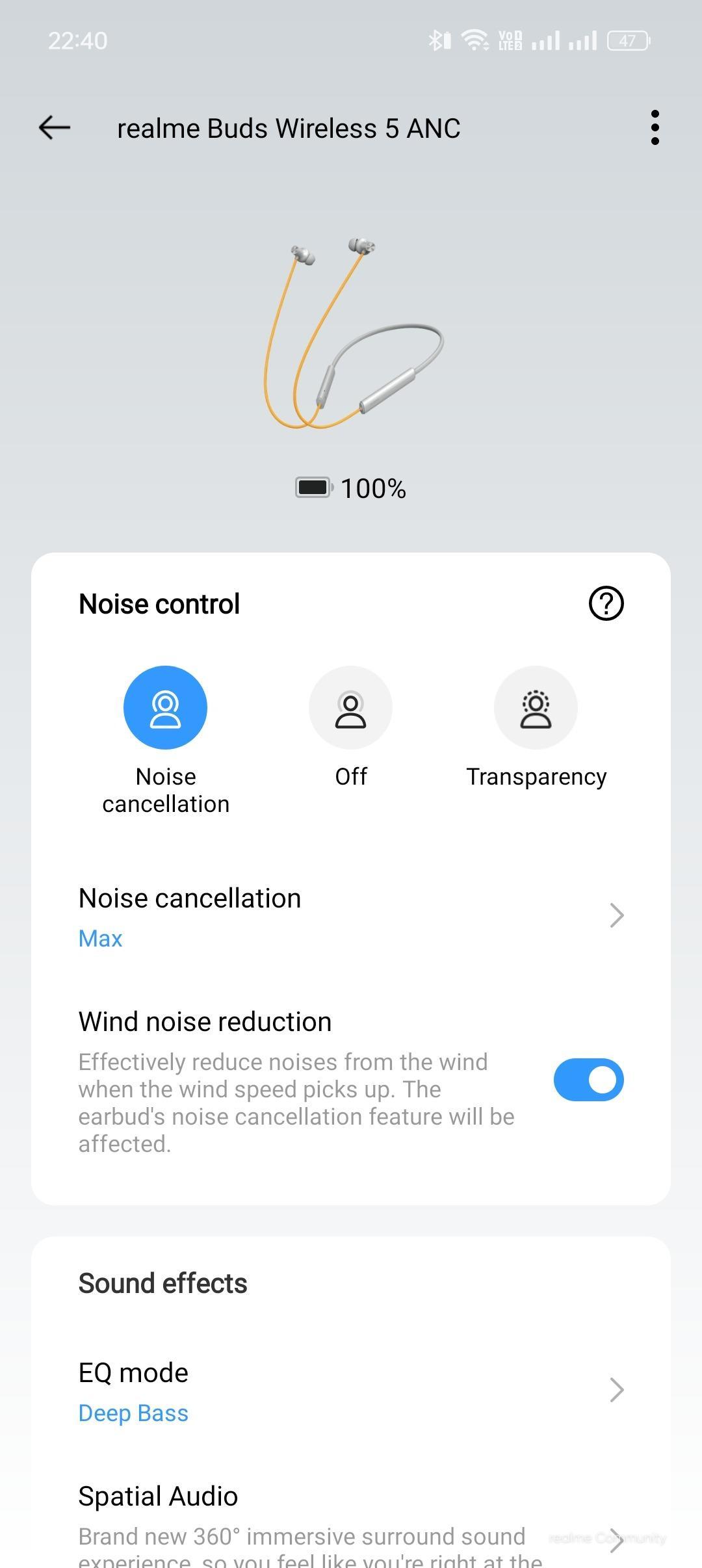702x1568 pixels.
Task: Switch to Transparency mode
Action: tap(536, 708)
